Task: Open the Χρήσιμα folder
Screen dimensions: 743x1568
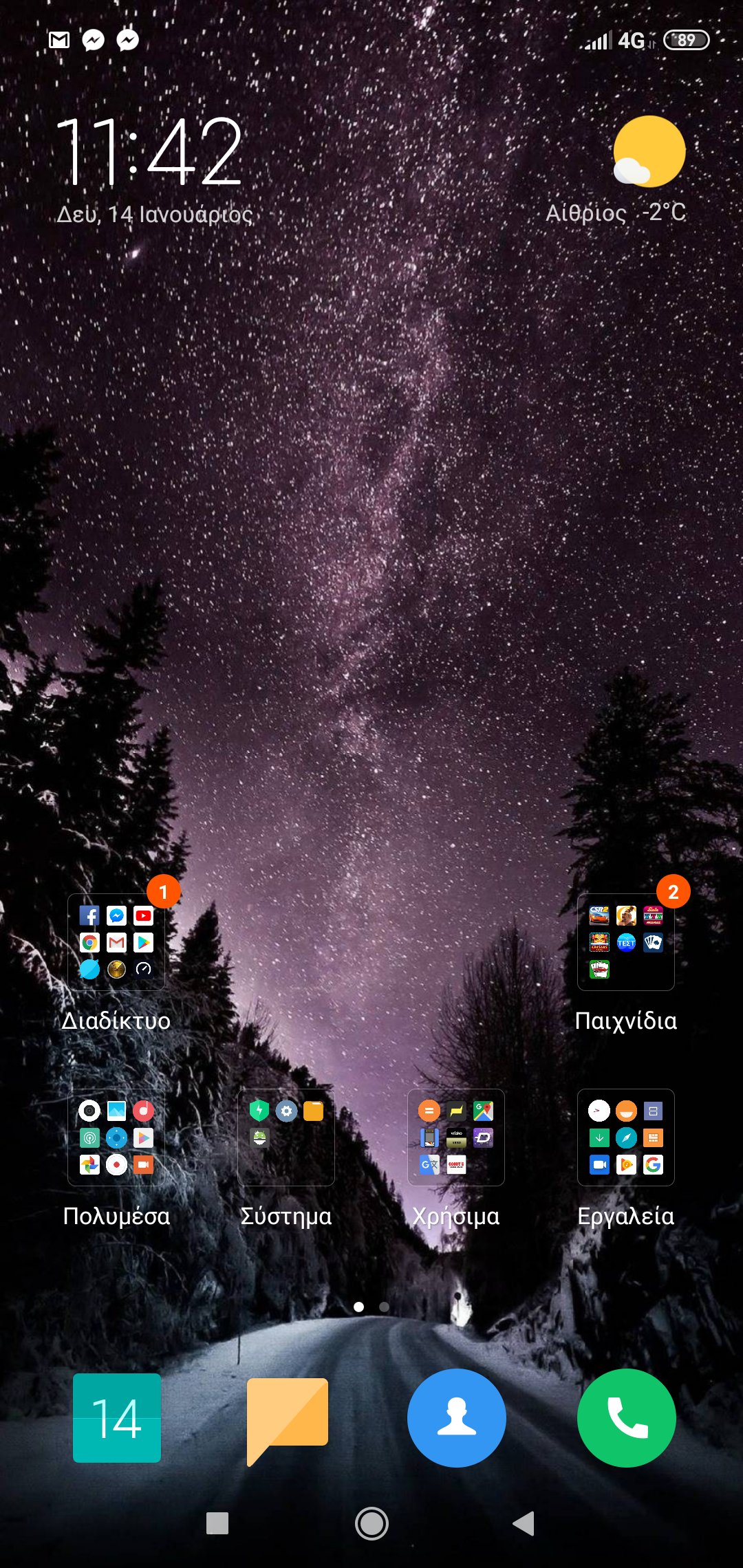Action: tap(456, 1138)
